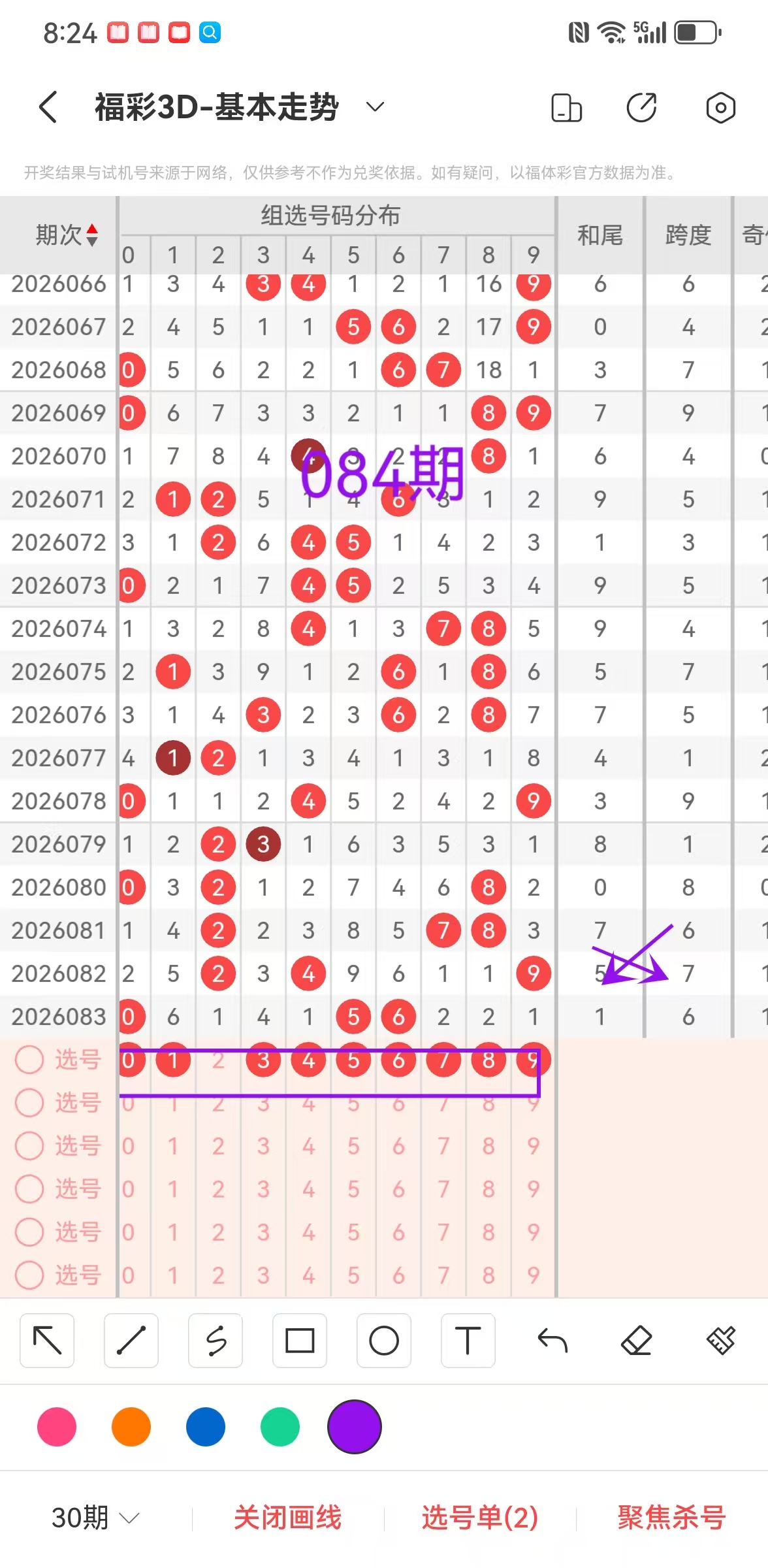Screen dimensions: 768x1568
Task: Go back using the top-left arrow
Action: point(48,106)
